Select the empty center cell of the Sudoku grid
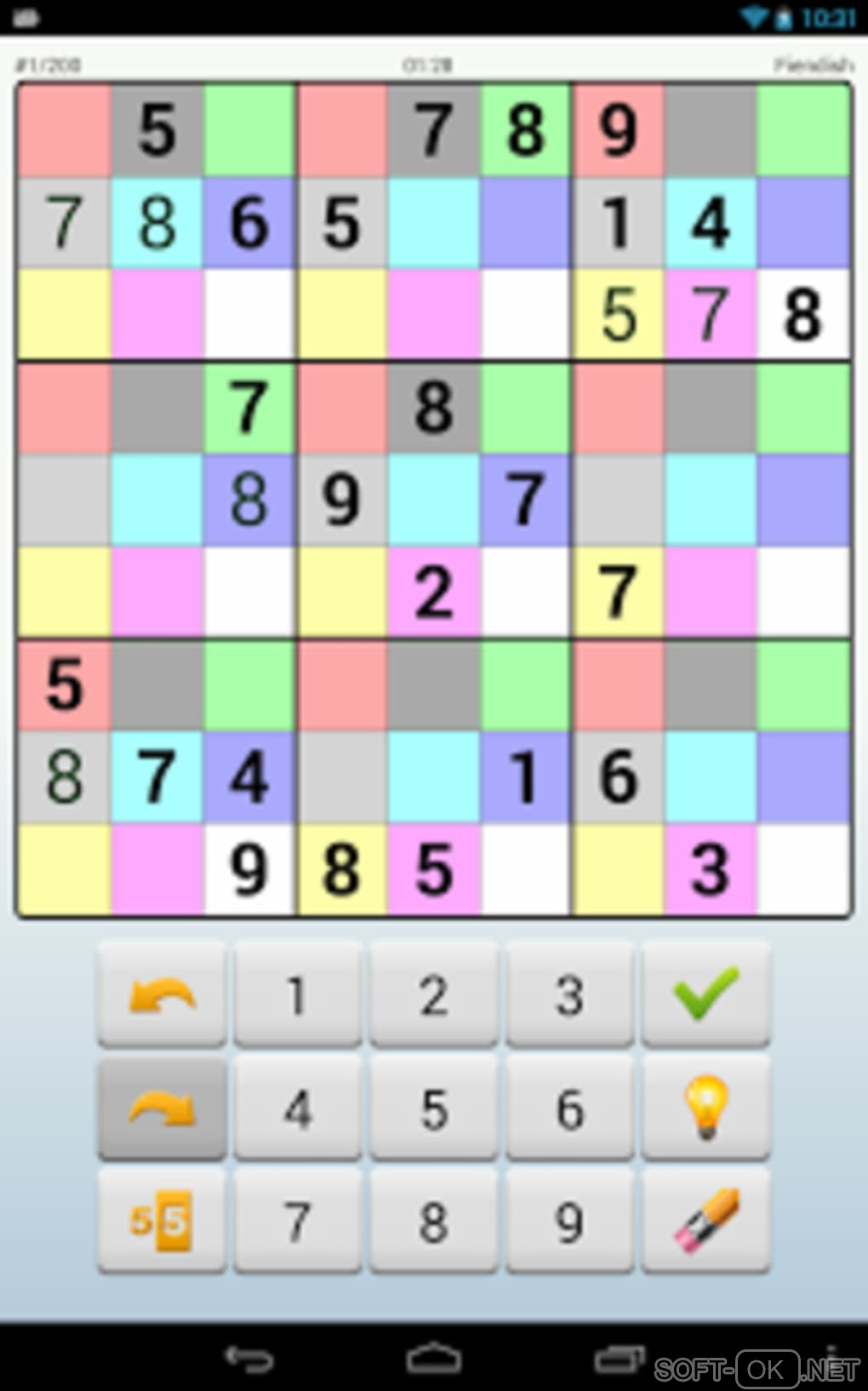The width and height of the screenshot is (868, 1391). coord(434,500)
